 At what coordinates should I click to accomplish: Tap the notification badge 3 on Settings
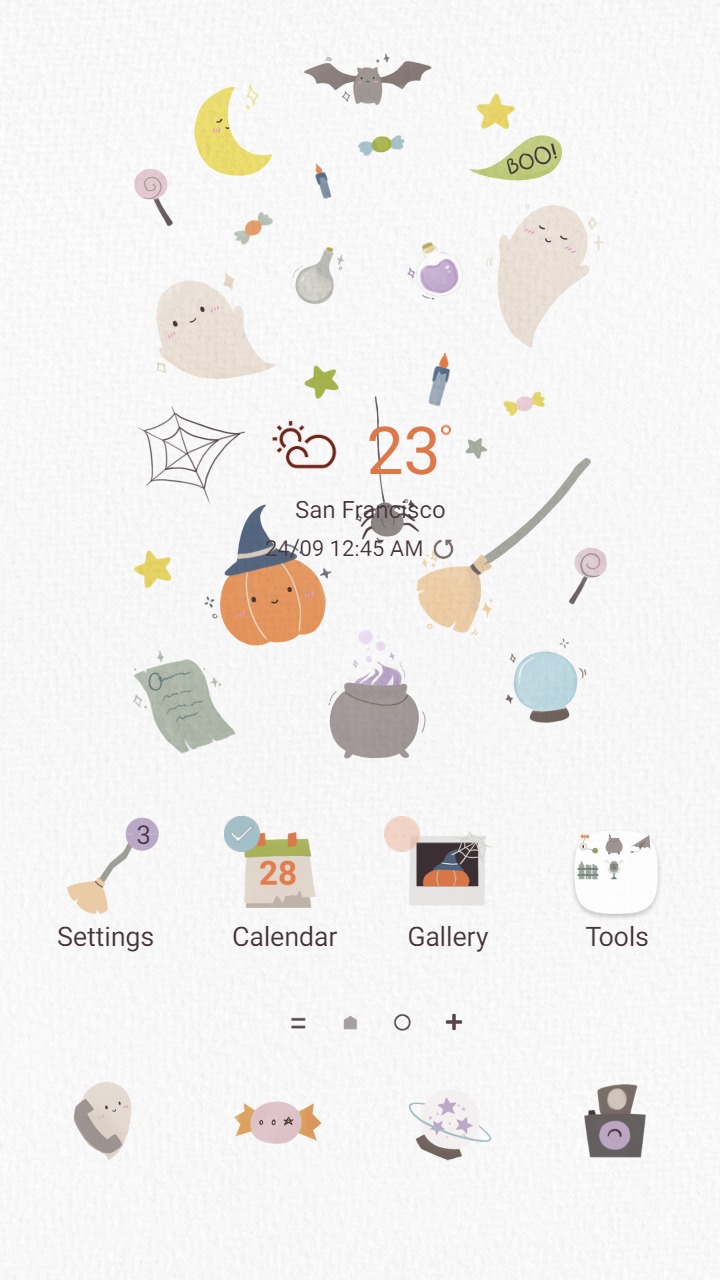(144, 831)
